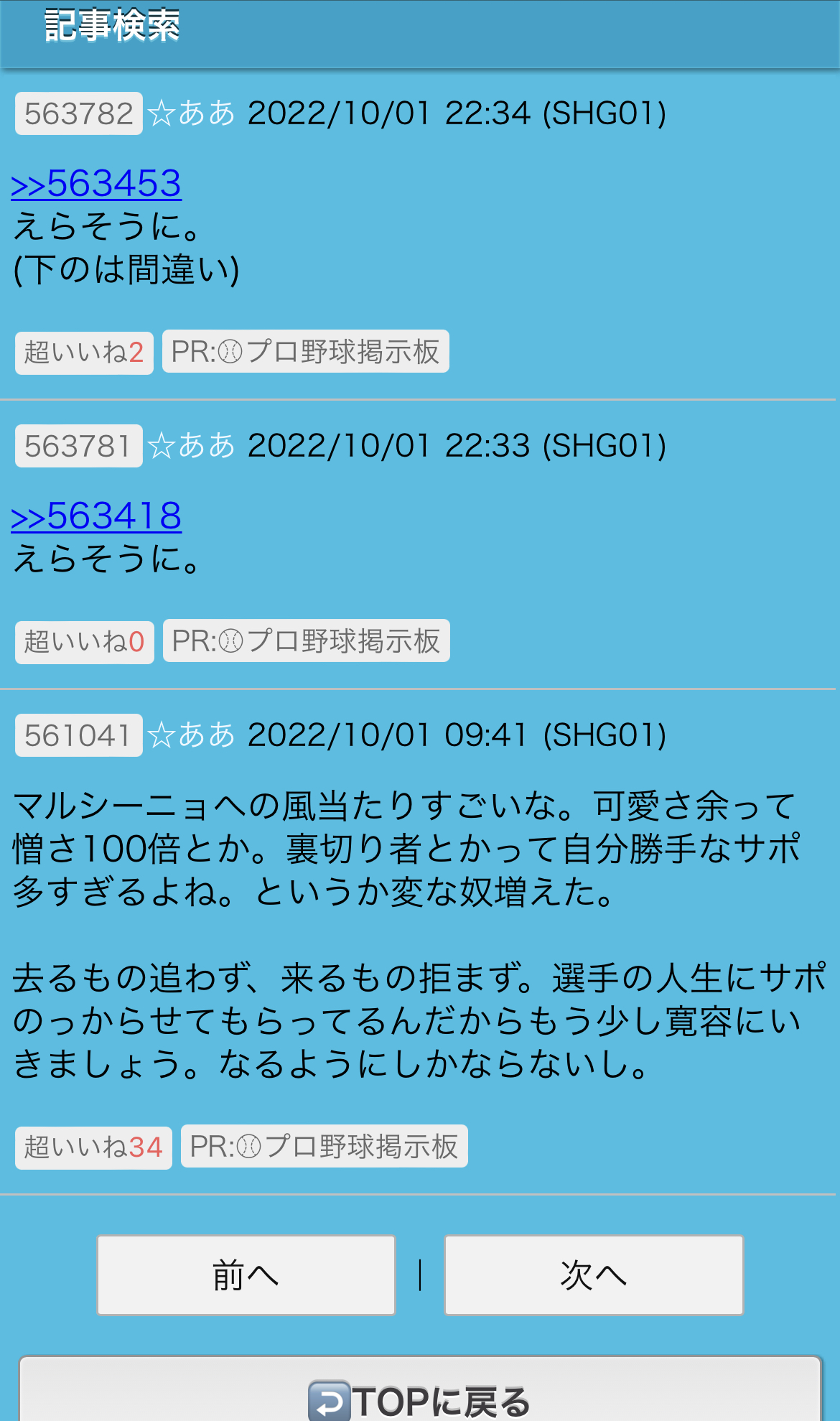Viewport: 840px width, 1421px height.
Task: Select post number 561041
Action: [79, 735]
